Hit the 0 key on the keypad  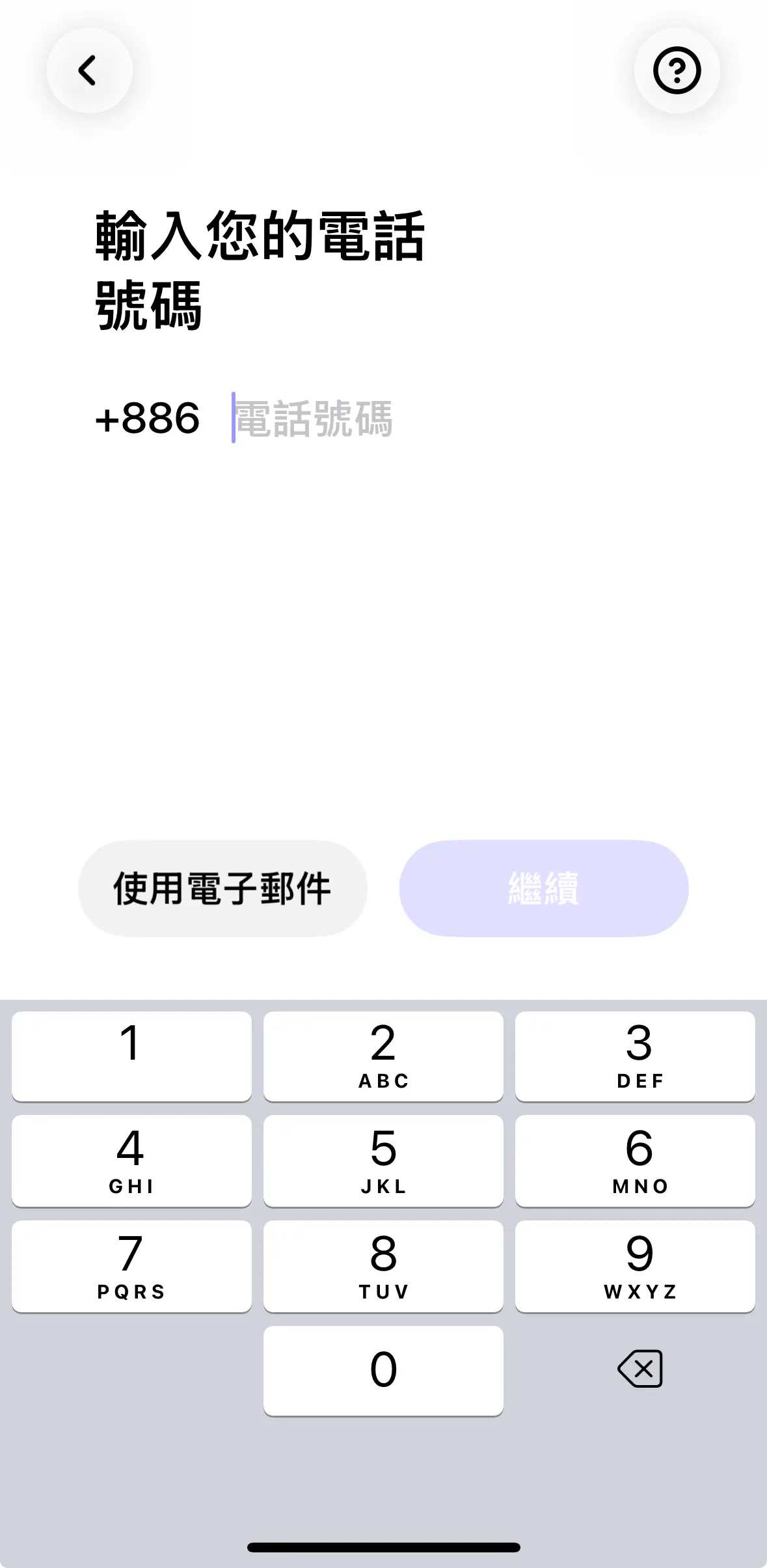click(x=383, y=1370)
